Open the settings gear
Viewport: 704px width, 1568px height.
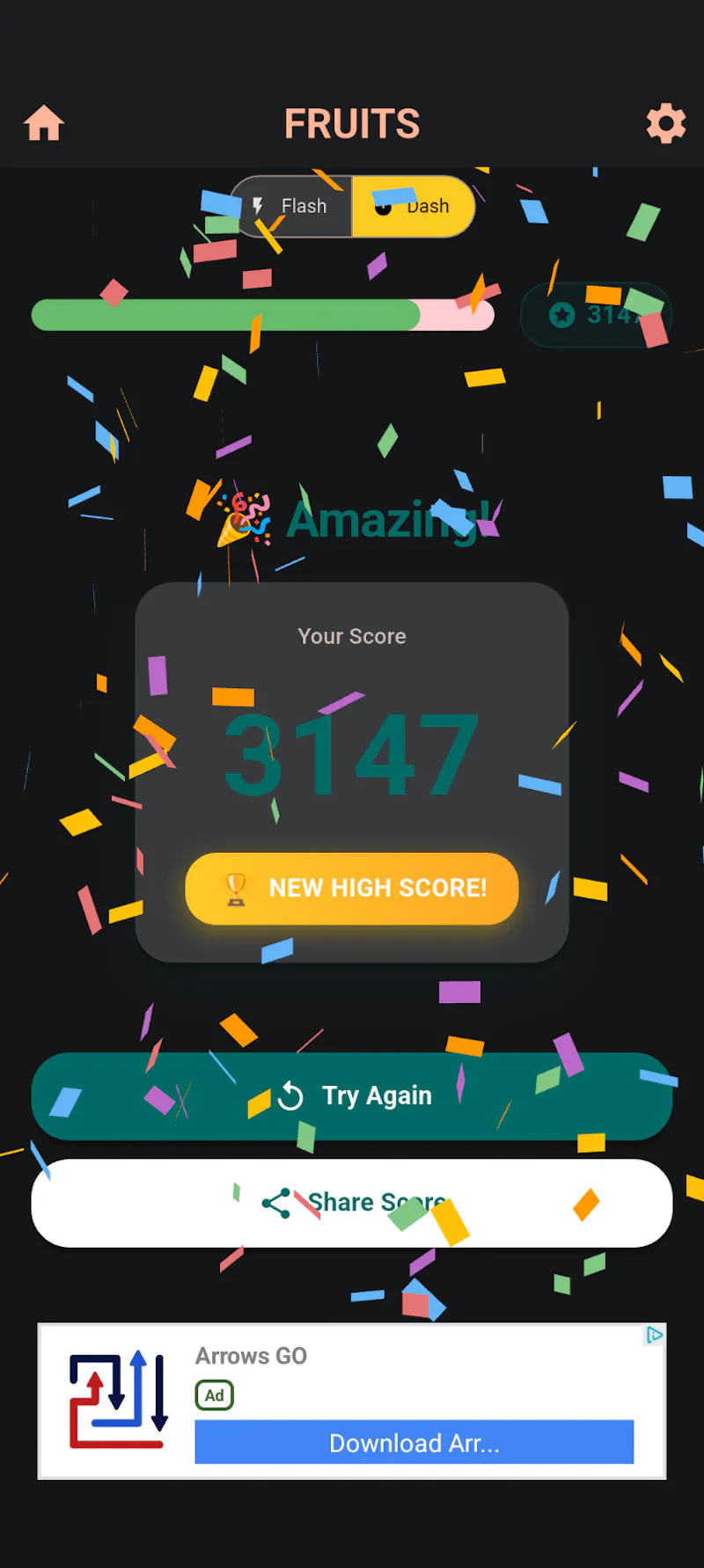(x=666, y=123)
